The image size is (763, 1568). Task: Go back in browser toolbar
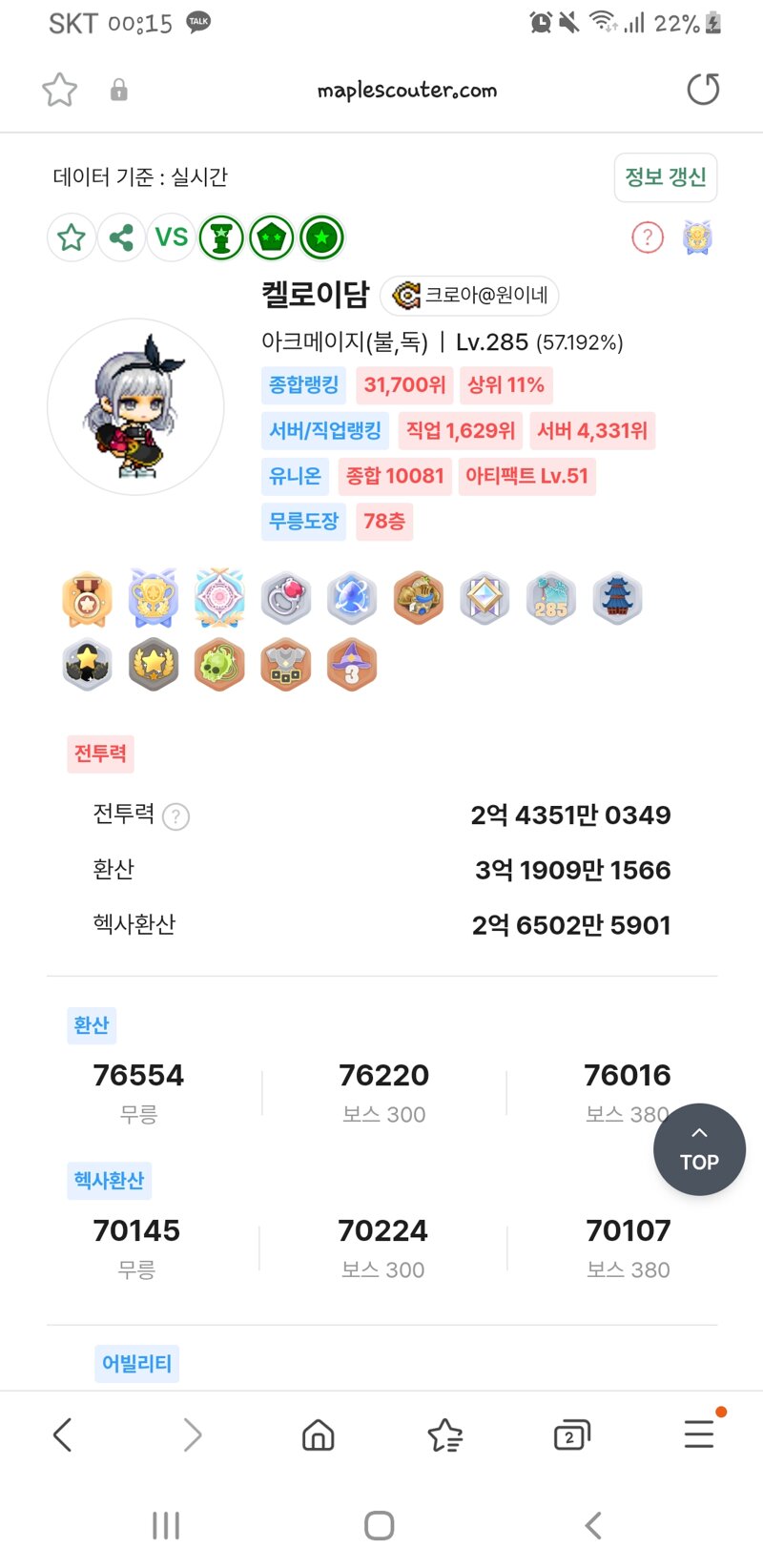[x=63, y=1434]
